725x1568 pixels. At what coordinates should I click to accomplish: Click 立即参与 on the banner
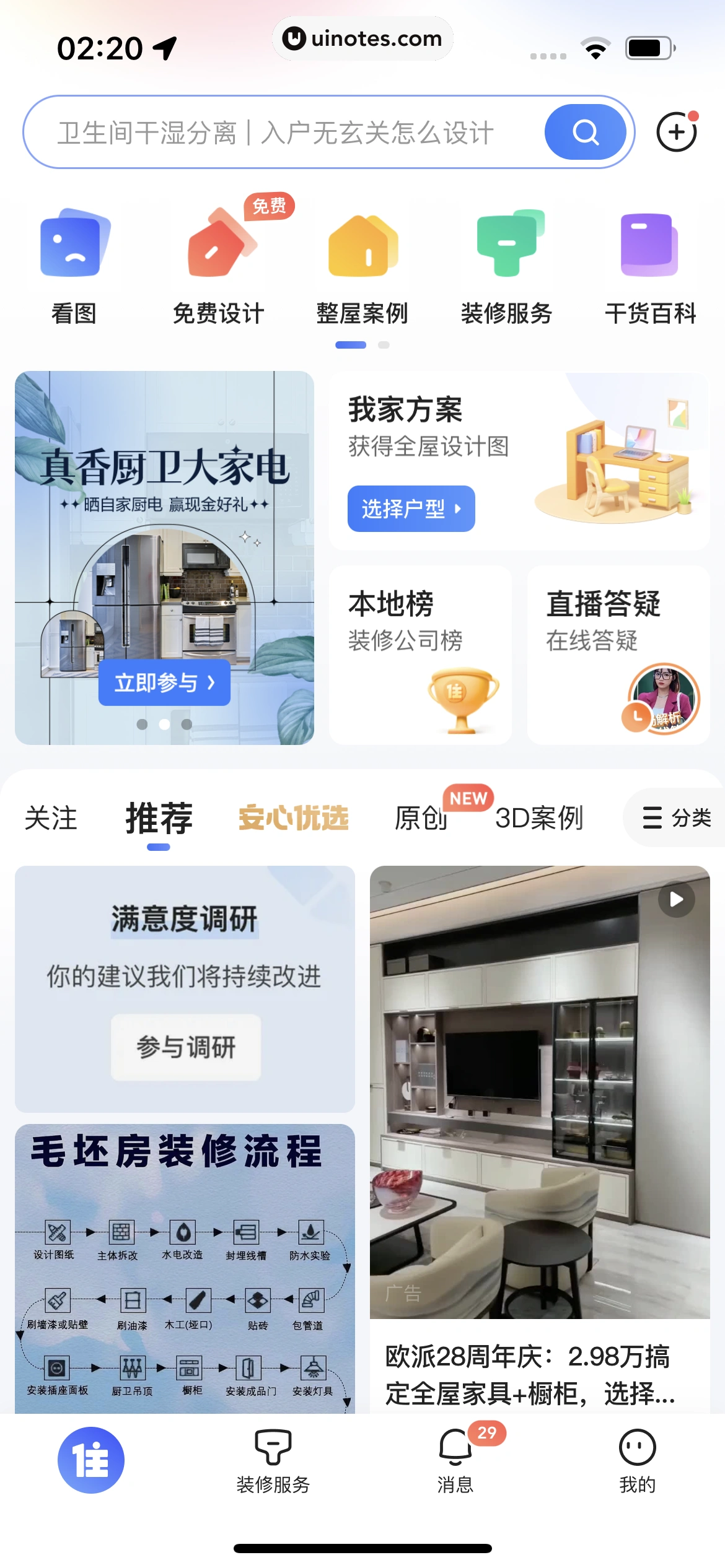164,682
